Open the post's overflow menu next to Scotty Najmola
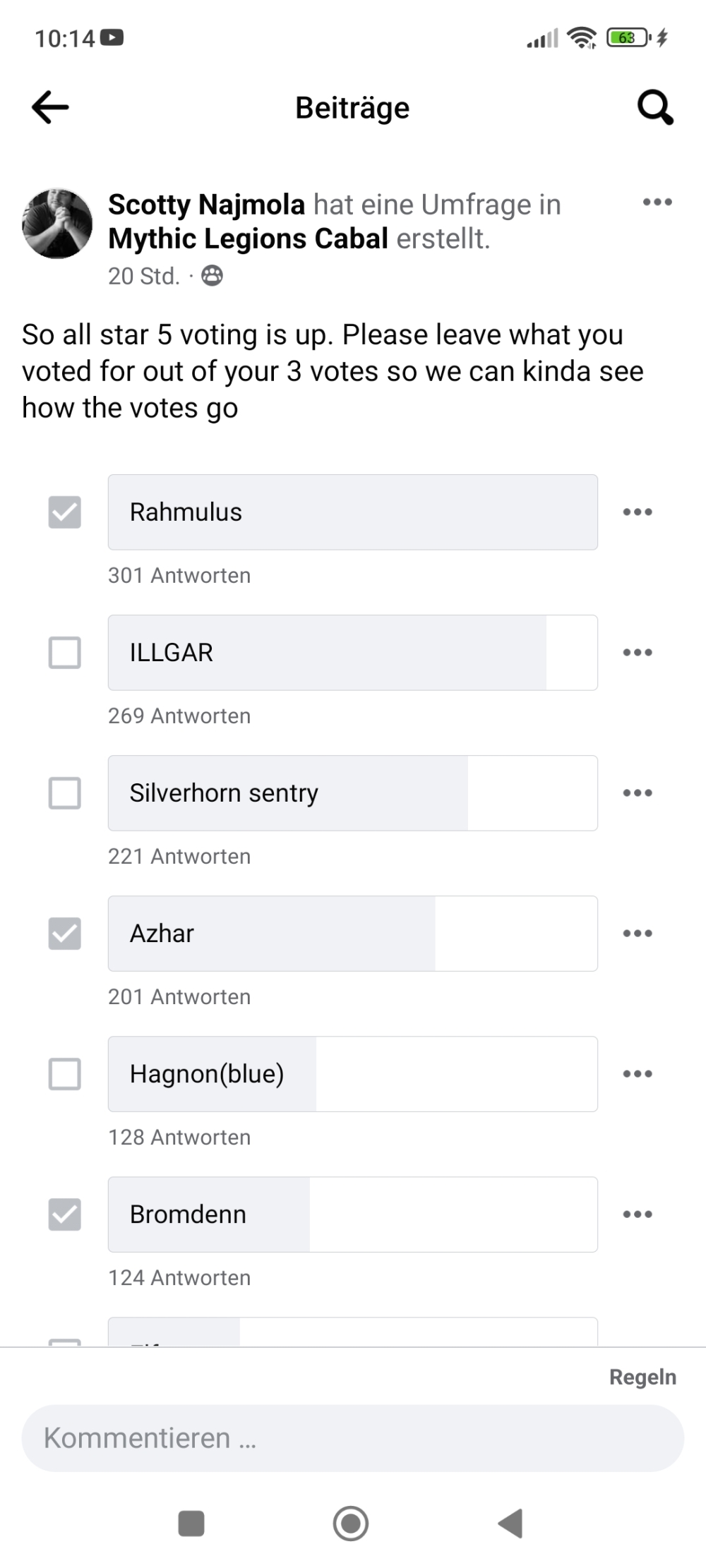Viewport: 706px width, 1568px height. (x=657, y=203)
